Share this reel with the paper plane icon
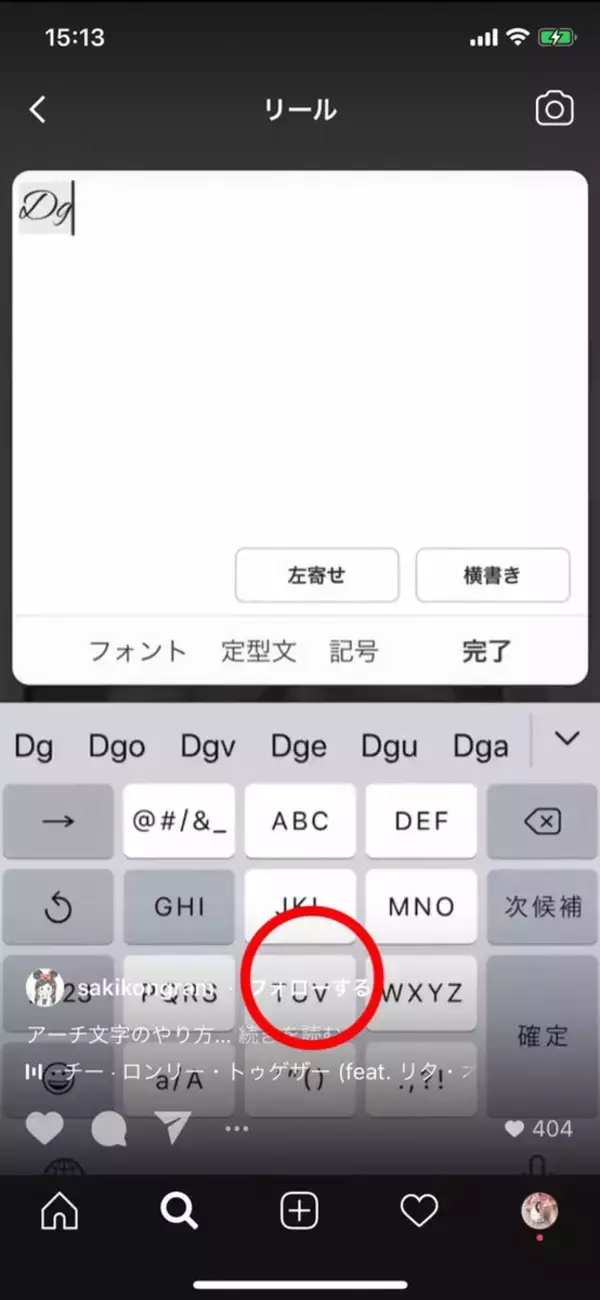 click(x=172, y=1129)
